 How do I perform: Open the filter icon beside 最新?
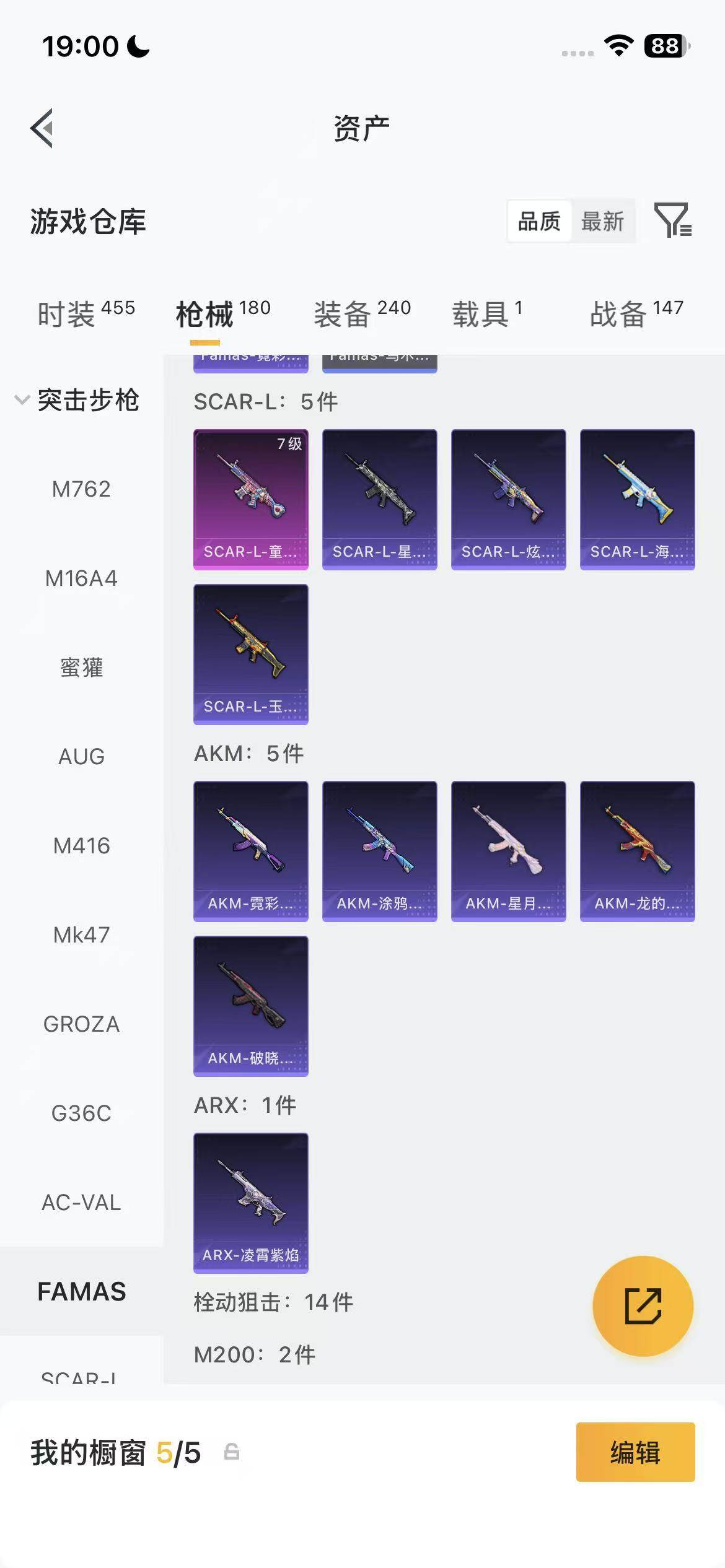coord(672,220)
